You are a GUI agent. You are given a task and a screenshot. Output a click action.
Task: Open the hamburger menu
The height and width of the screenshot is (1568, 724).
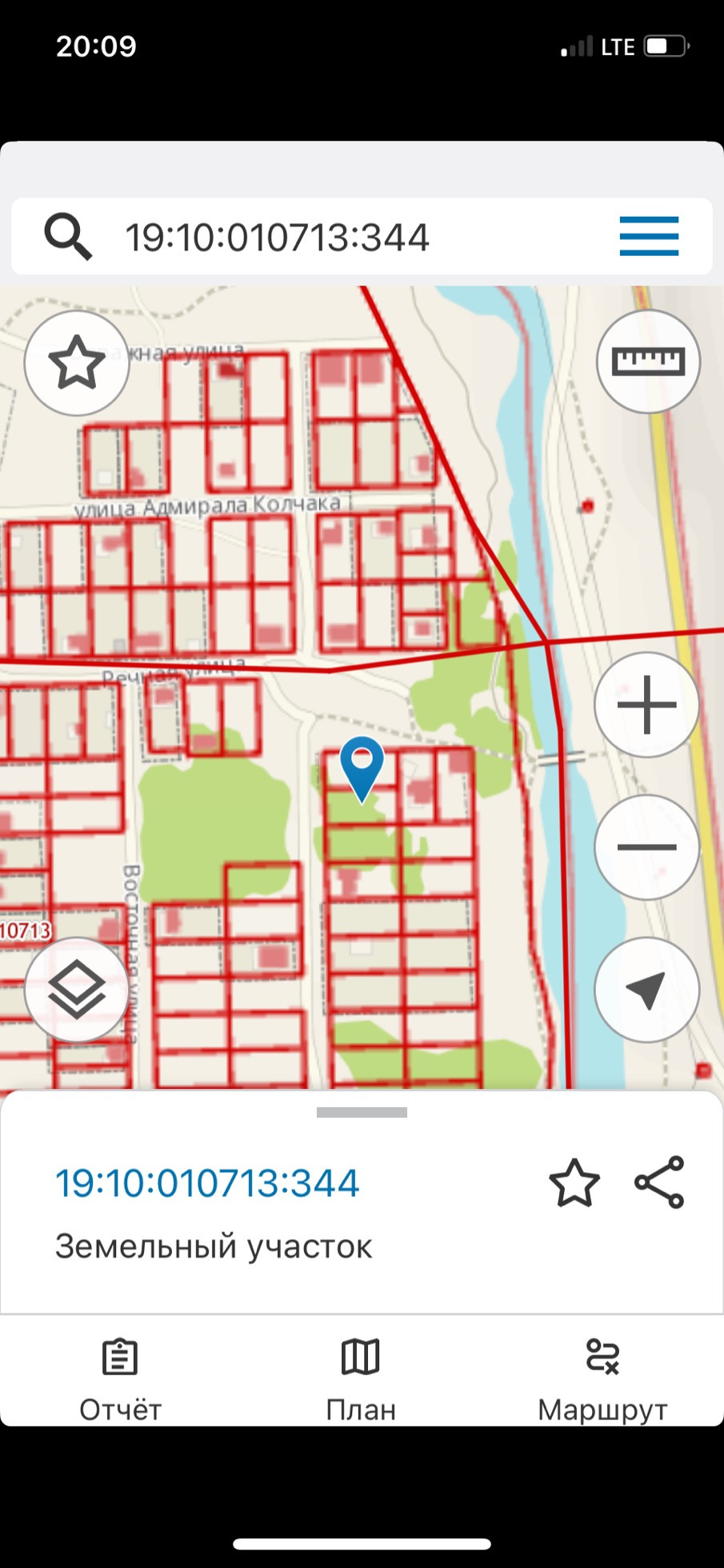click(x=649, y=237)
